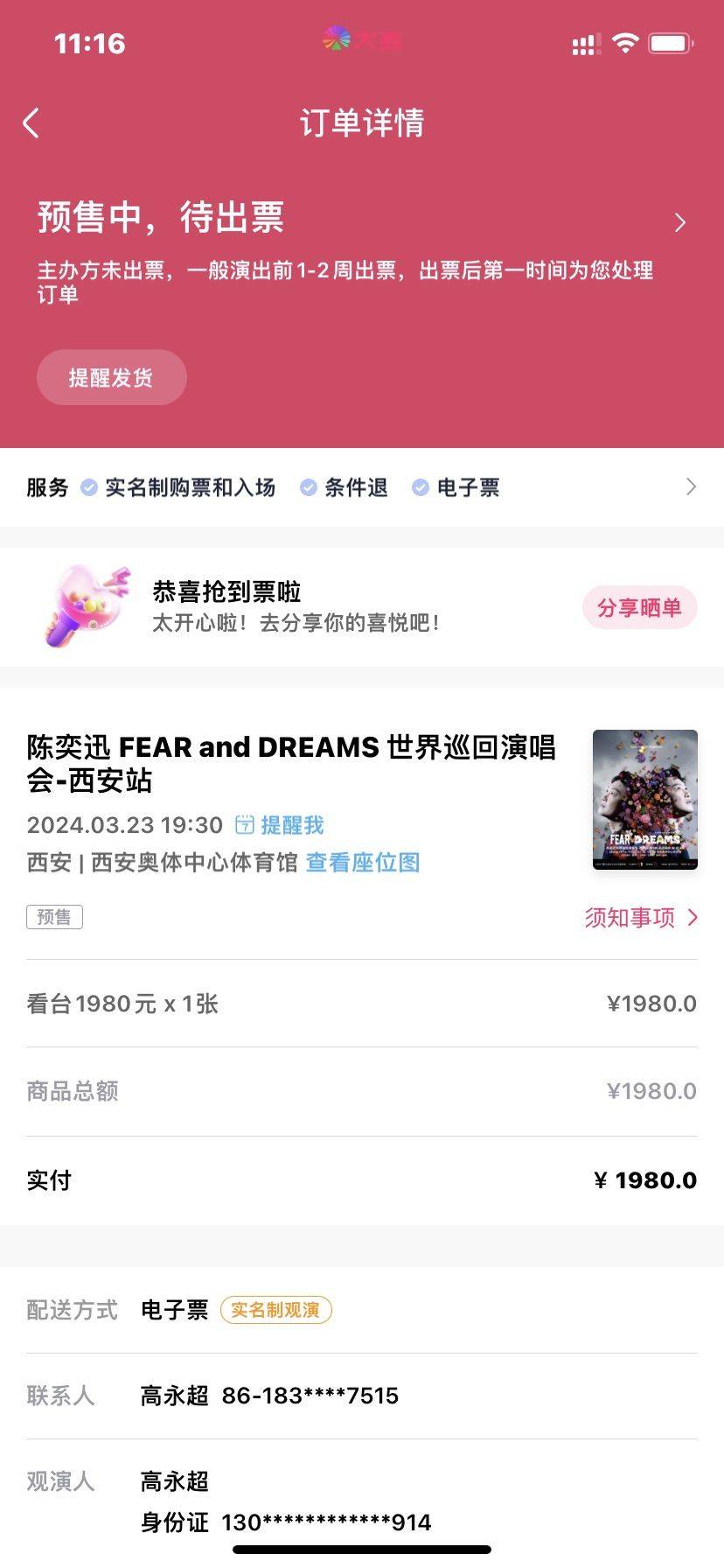
Task: View the seat map via 查看座位图
Action: point(363,863)
